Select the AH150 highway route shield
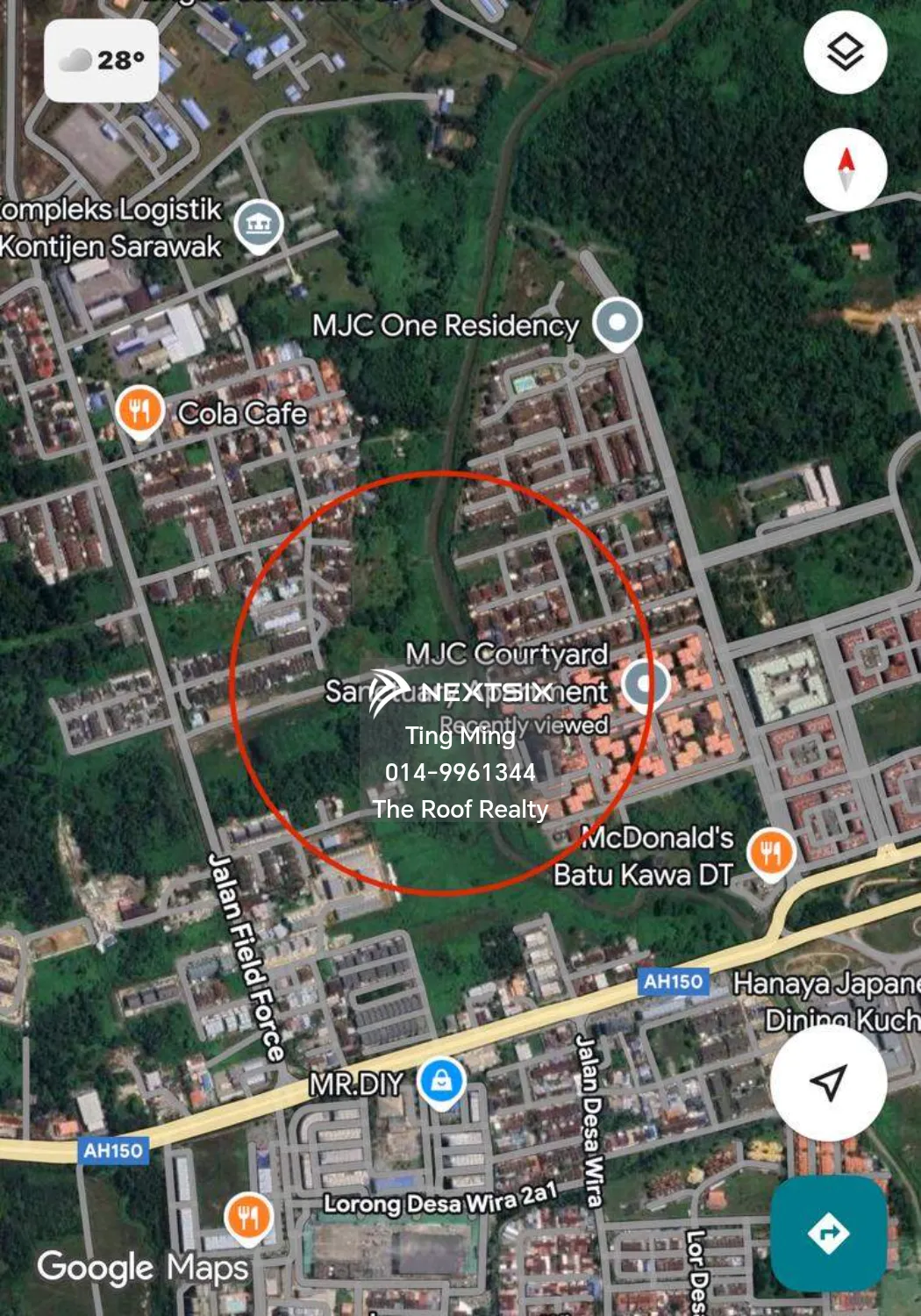 coord(675,983)
